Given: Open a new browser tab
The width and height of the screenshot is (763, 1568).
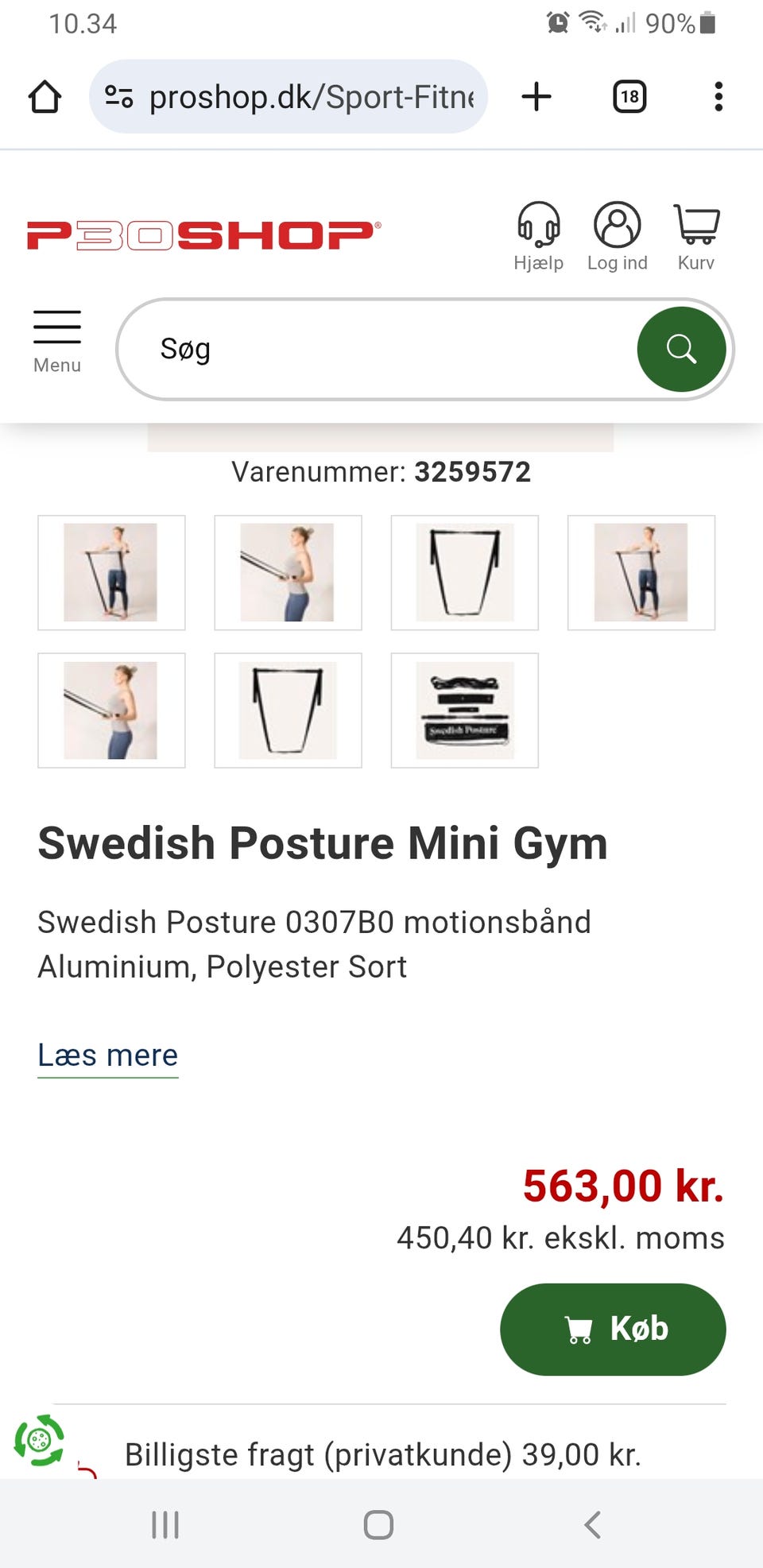Looking at the screenshot, I should tap(536, 97).
